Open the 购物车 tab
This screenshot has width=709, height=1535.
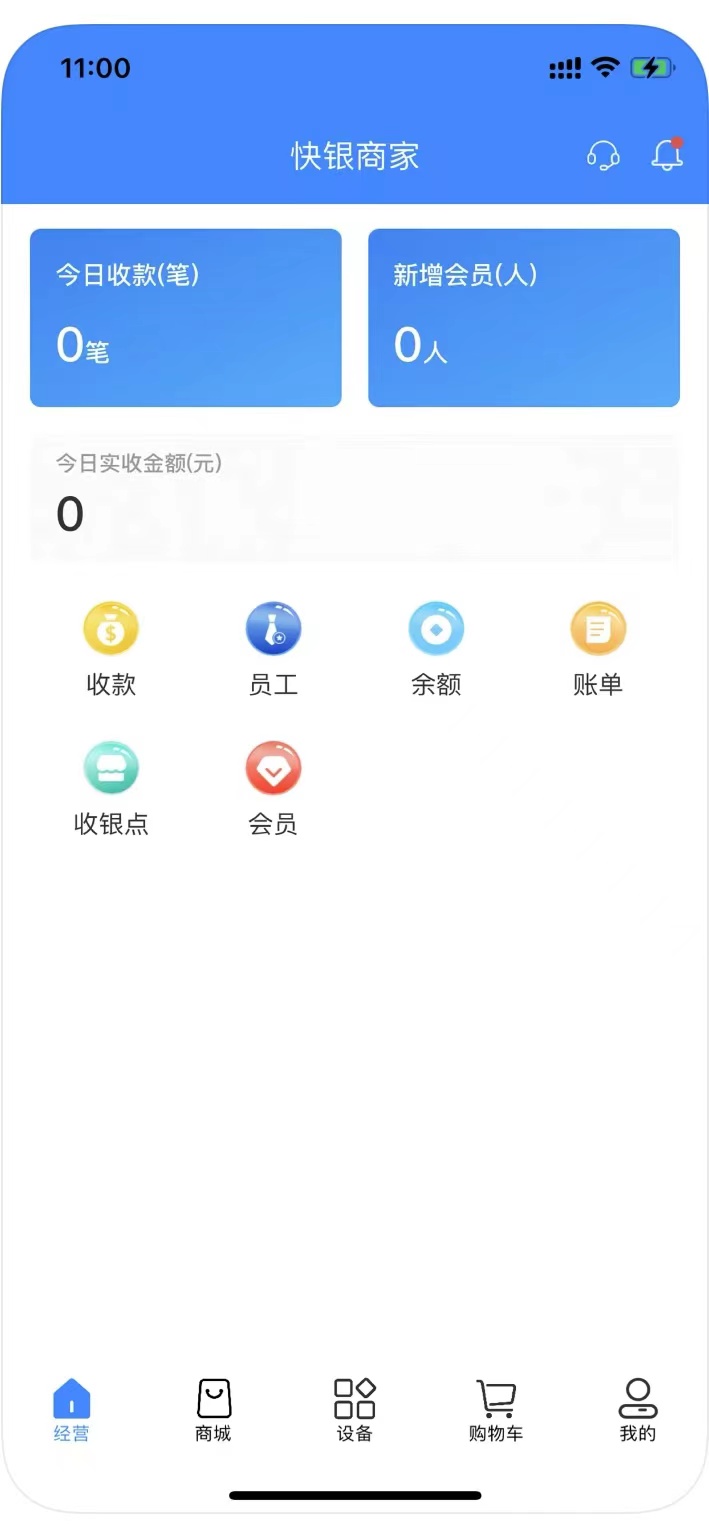pyautogui.click(x=496, y=1409)
